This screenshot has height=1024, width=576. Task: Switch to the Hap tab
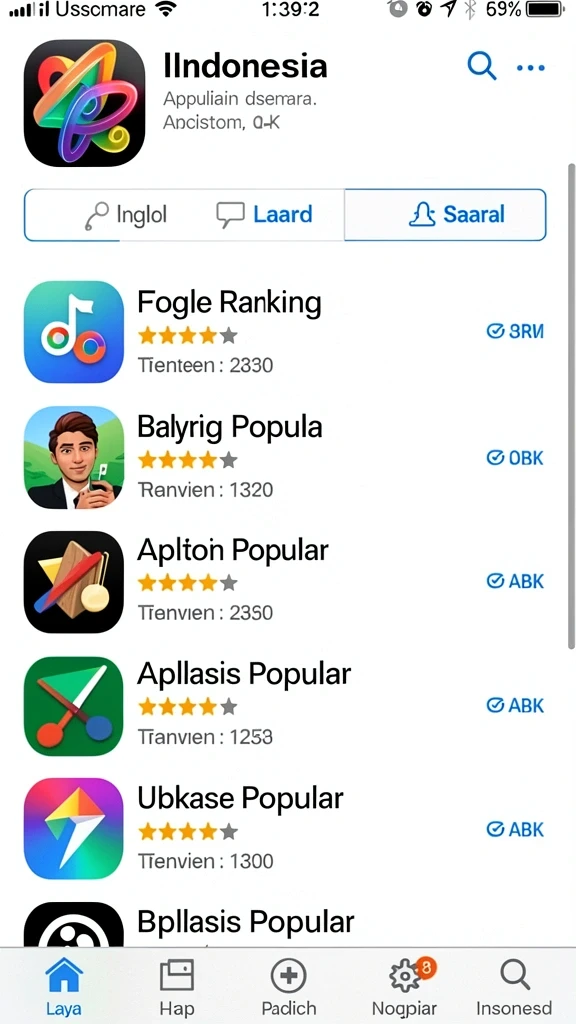(177, 987)
